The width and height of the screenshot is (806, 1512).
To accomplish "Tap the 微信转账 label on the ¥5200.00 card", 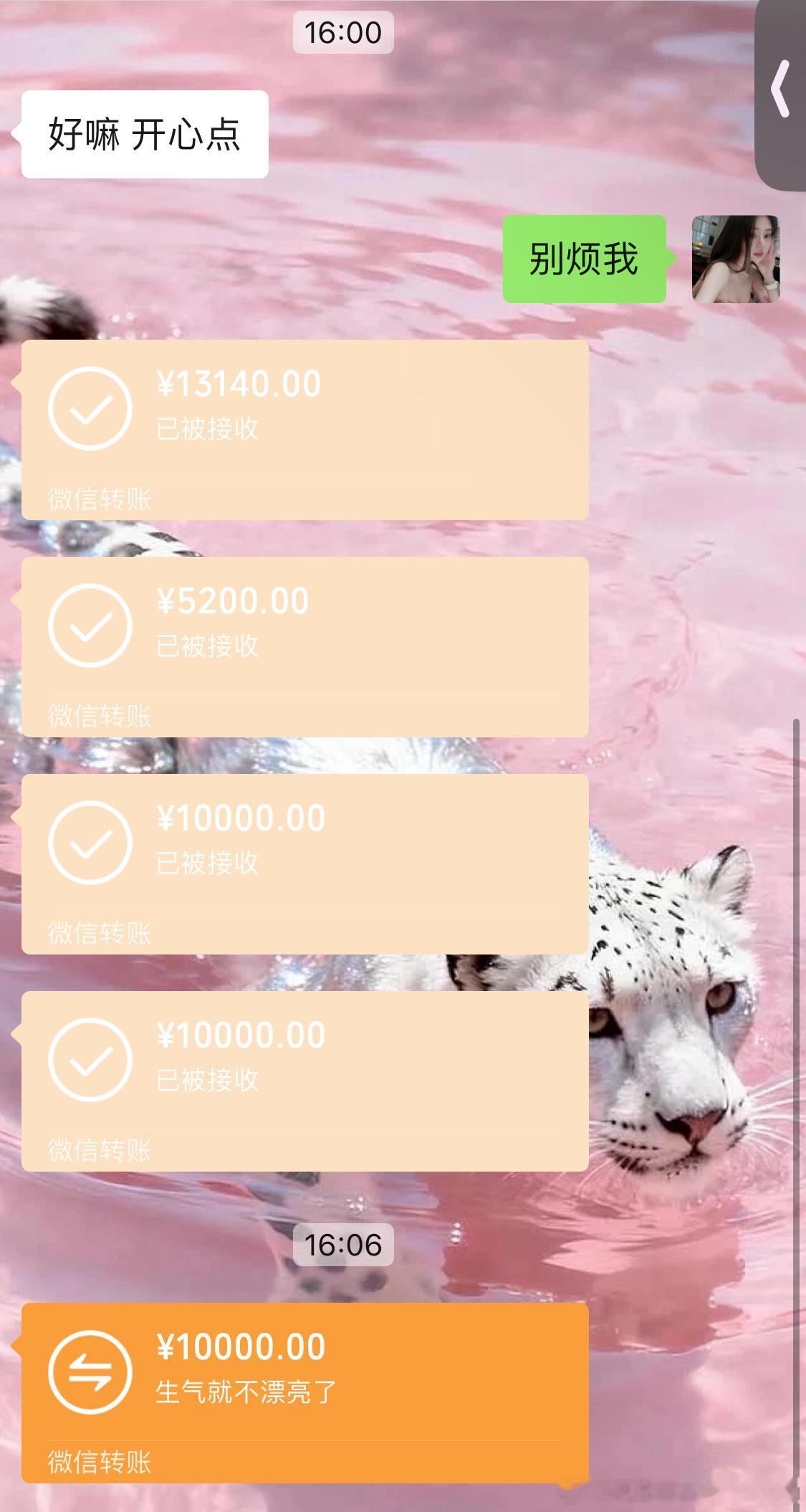I will 100,717.
